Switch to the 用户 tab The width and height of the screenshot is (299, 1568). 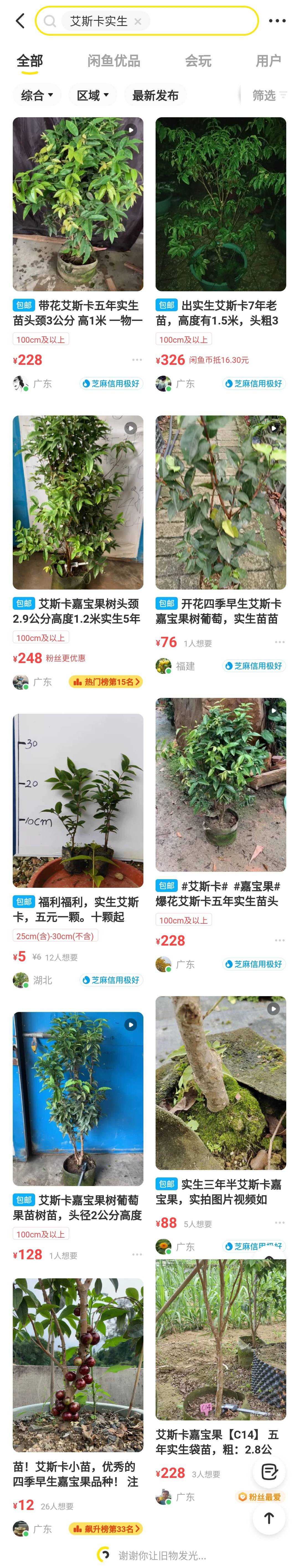click(x=268, y=61)
